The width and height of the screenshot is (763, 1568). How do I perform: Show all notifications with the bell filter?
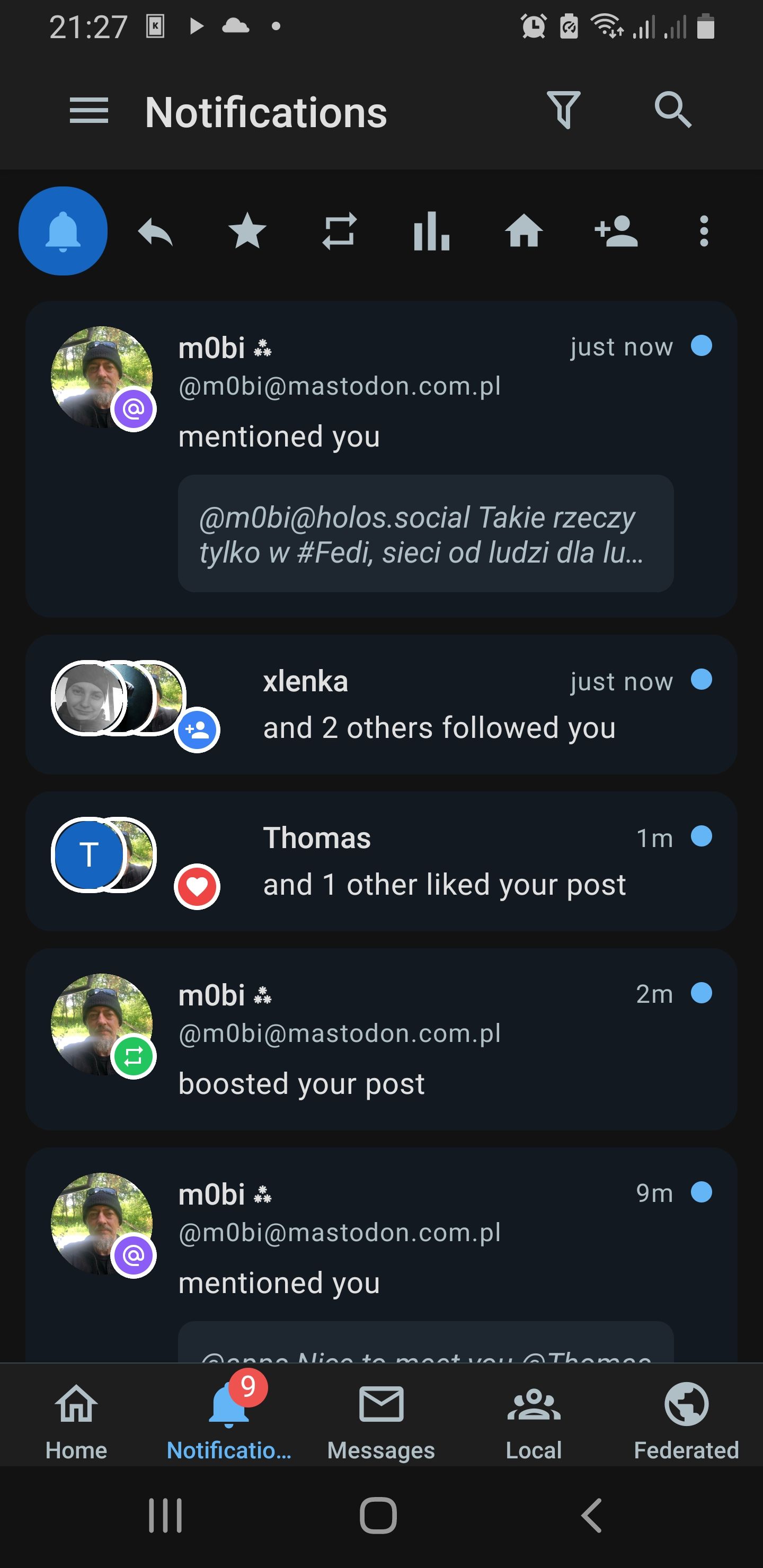(64, 231)
